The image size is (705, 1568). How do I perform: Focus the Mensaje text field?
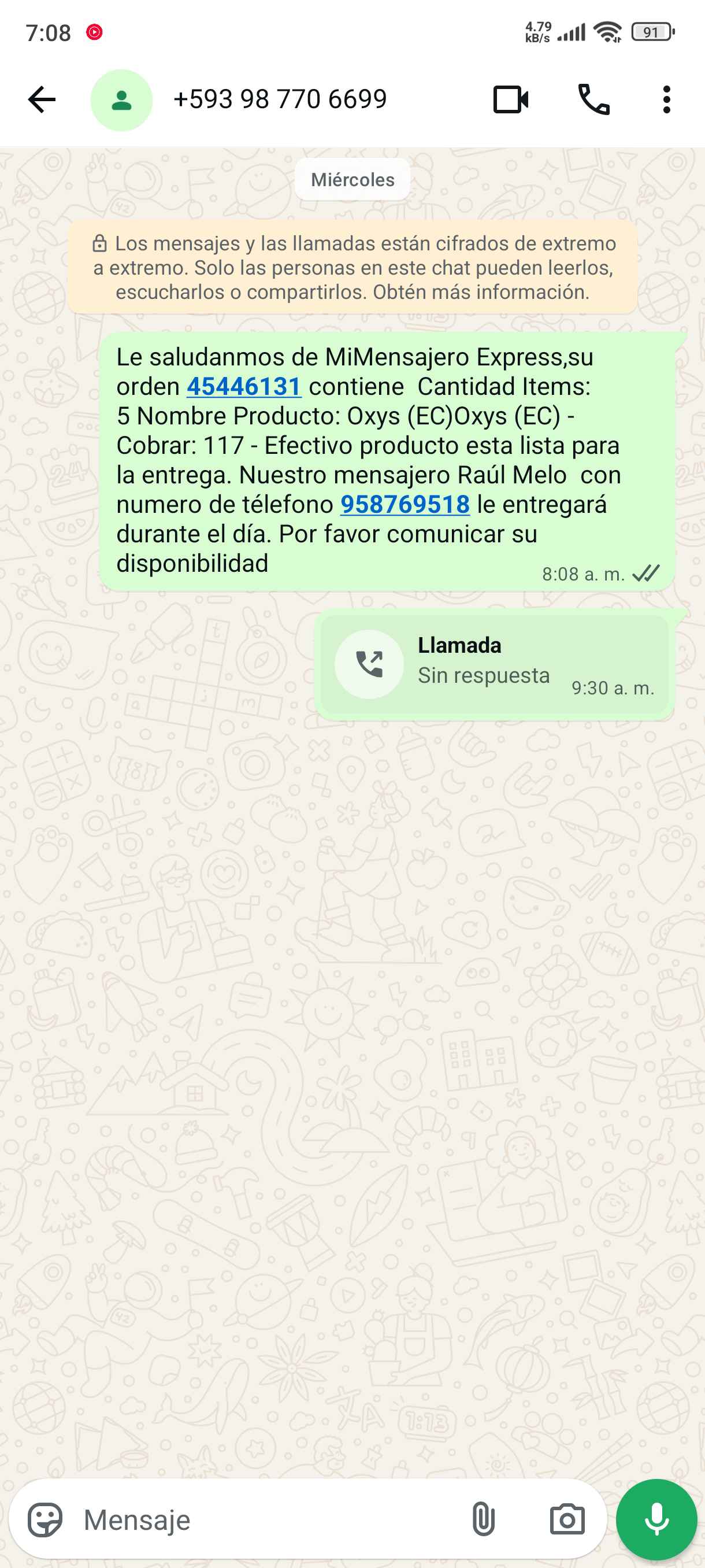coord(262,1520)
